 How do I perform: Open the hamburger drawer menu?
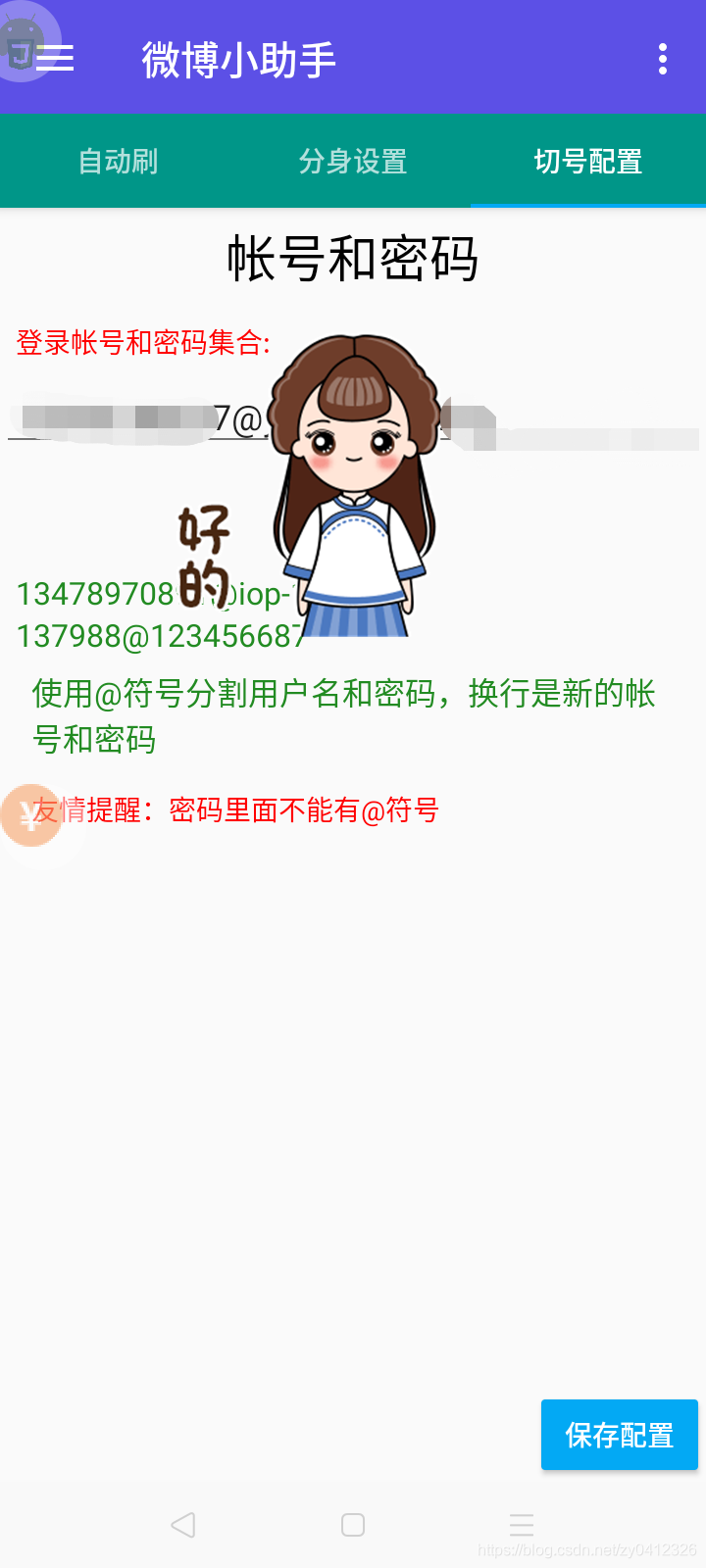tap(55, 59)
